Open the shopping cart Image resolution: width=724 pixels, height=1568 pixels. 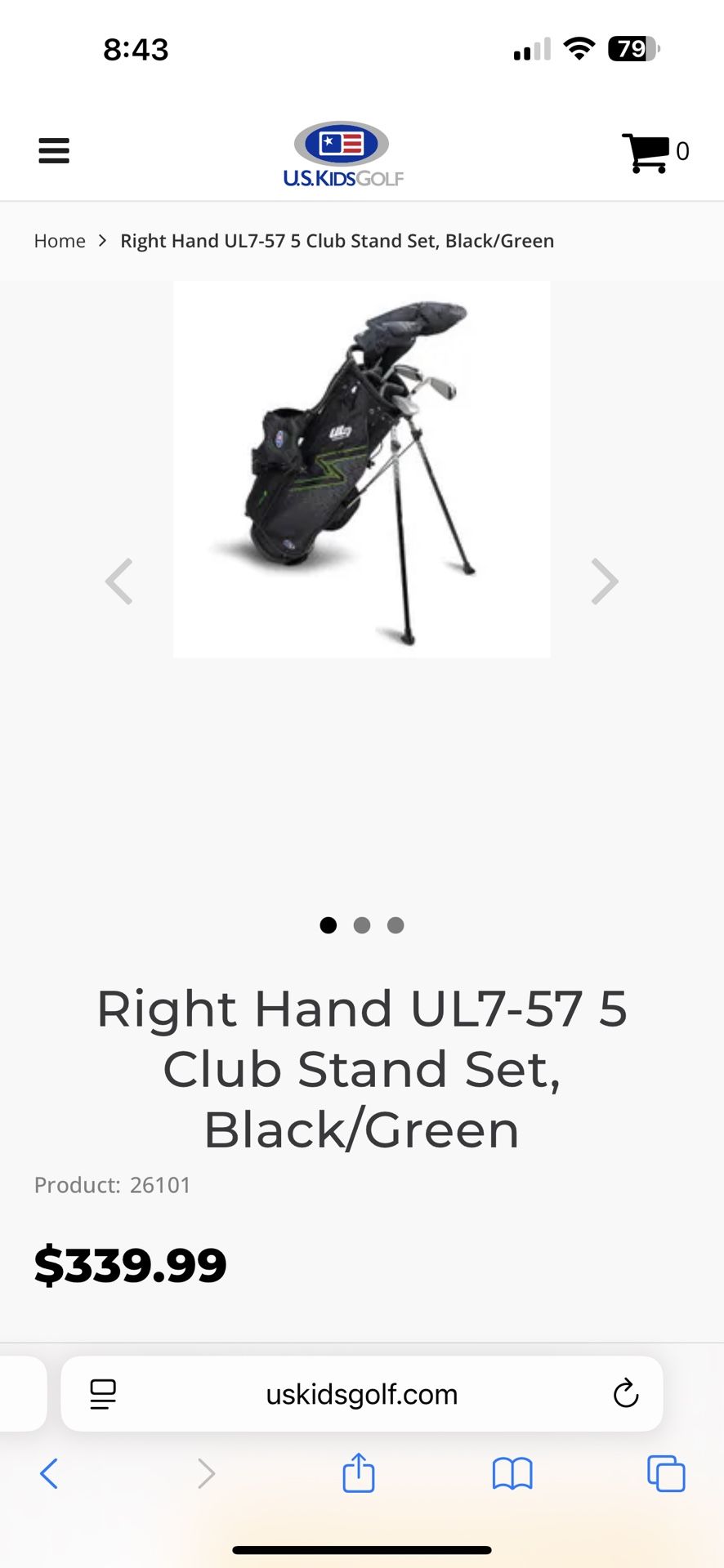point(646,152)
